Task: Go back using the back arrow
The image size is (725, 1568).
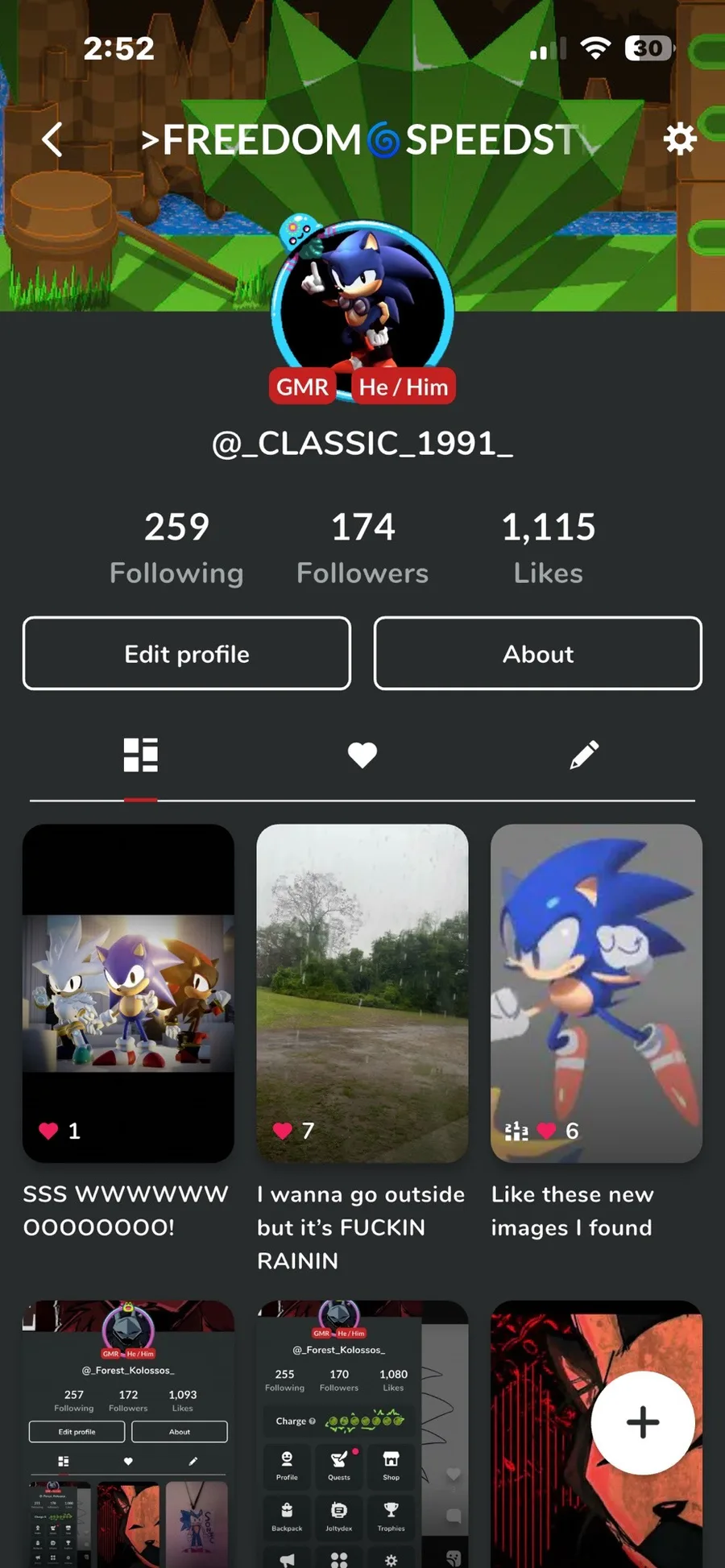Action: pos(52,139)
